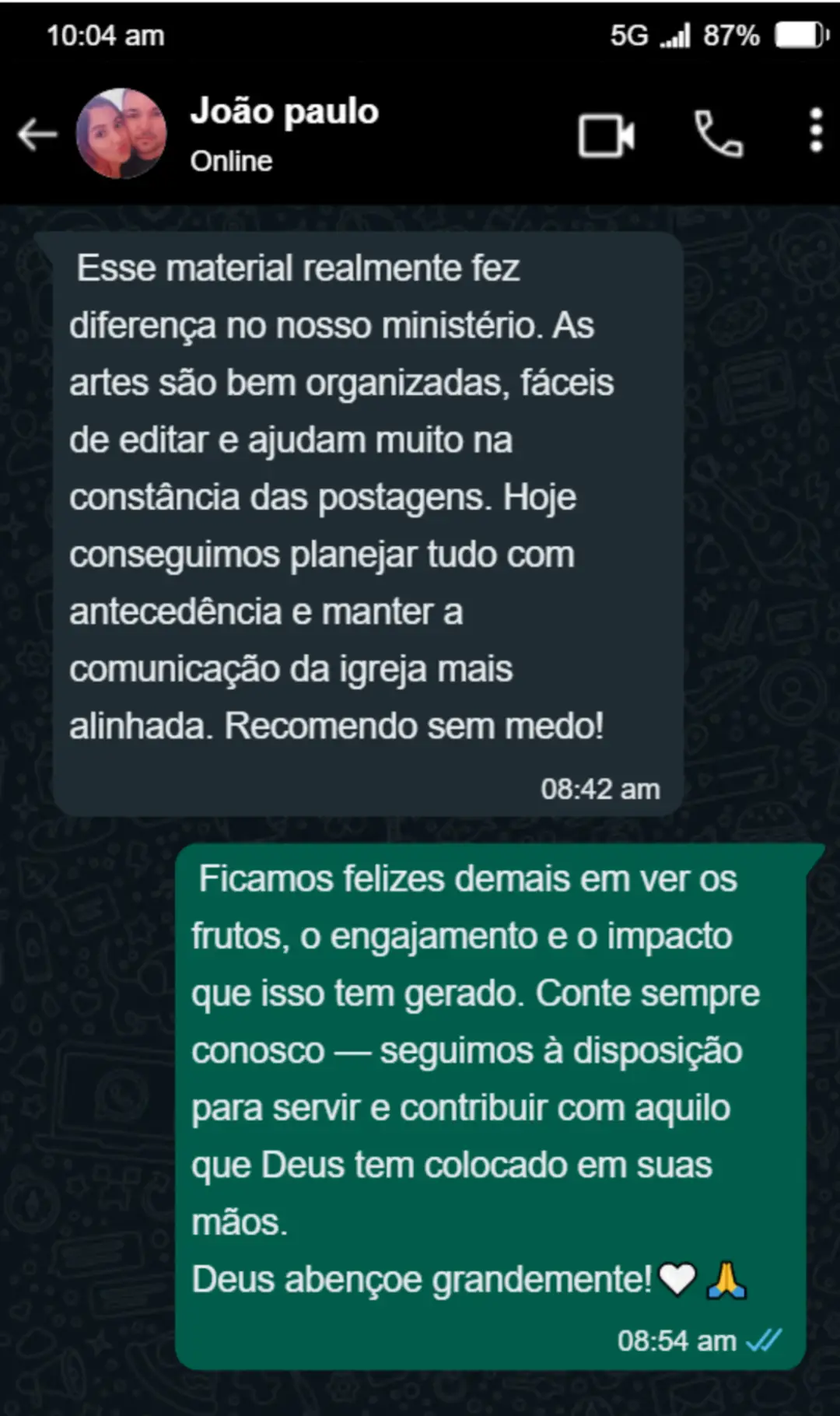Screen dimensions: 840x1416
Task: Select the chat header bar
Action: point(420,134)
